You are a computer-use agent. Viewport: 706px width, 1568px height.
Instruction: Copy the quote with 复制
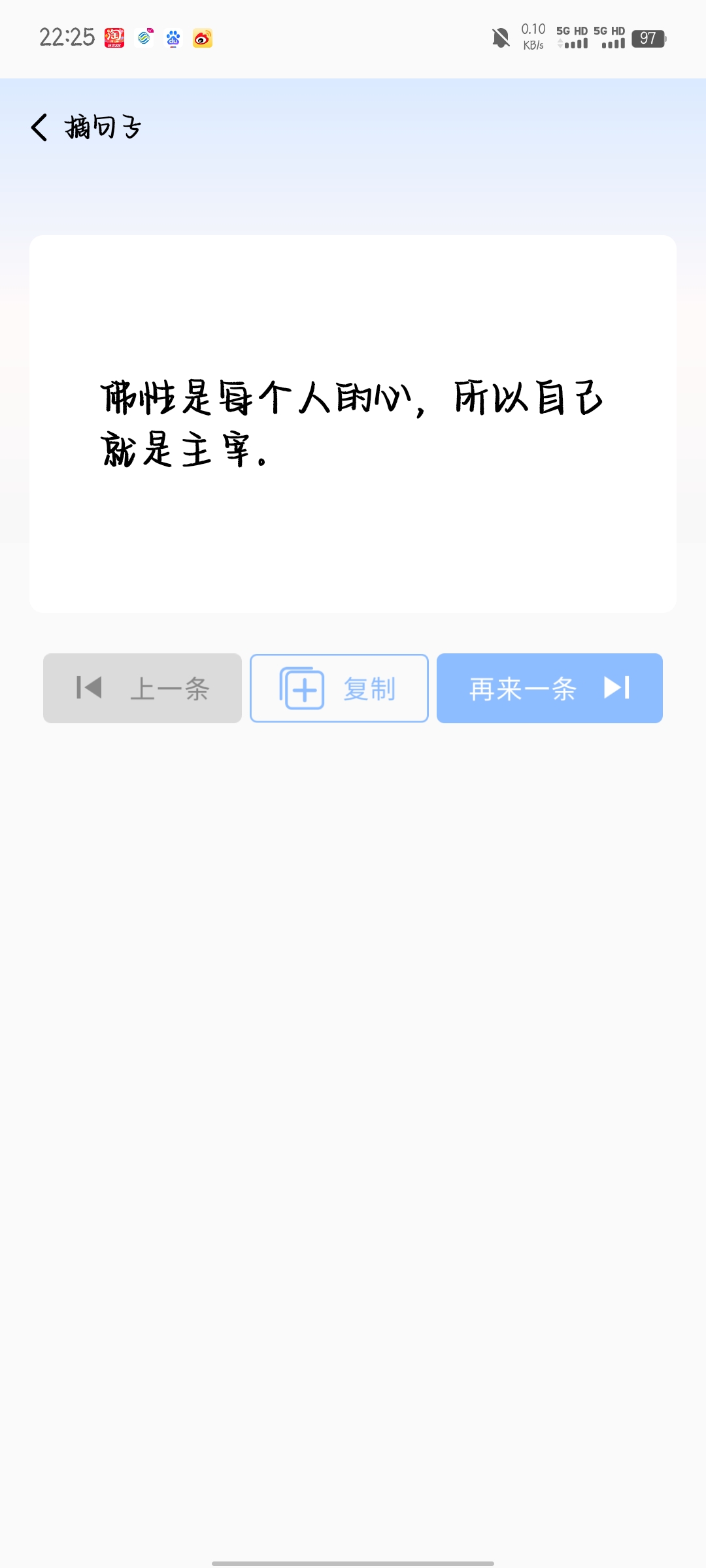(339, 688)
